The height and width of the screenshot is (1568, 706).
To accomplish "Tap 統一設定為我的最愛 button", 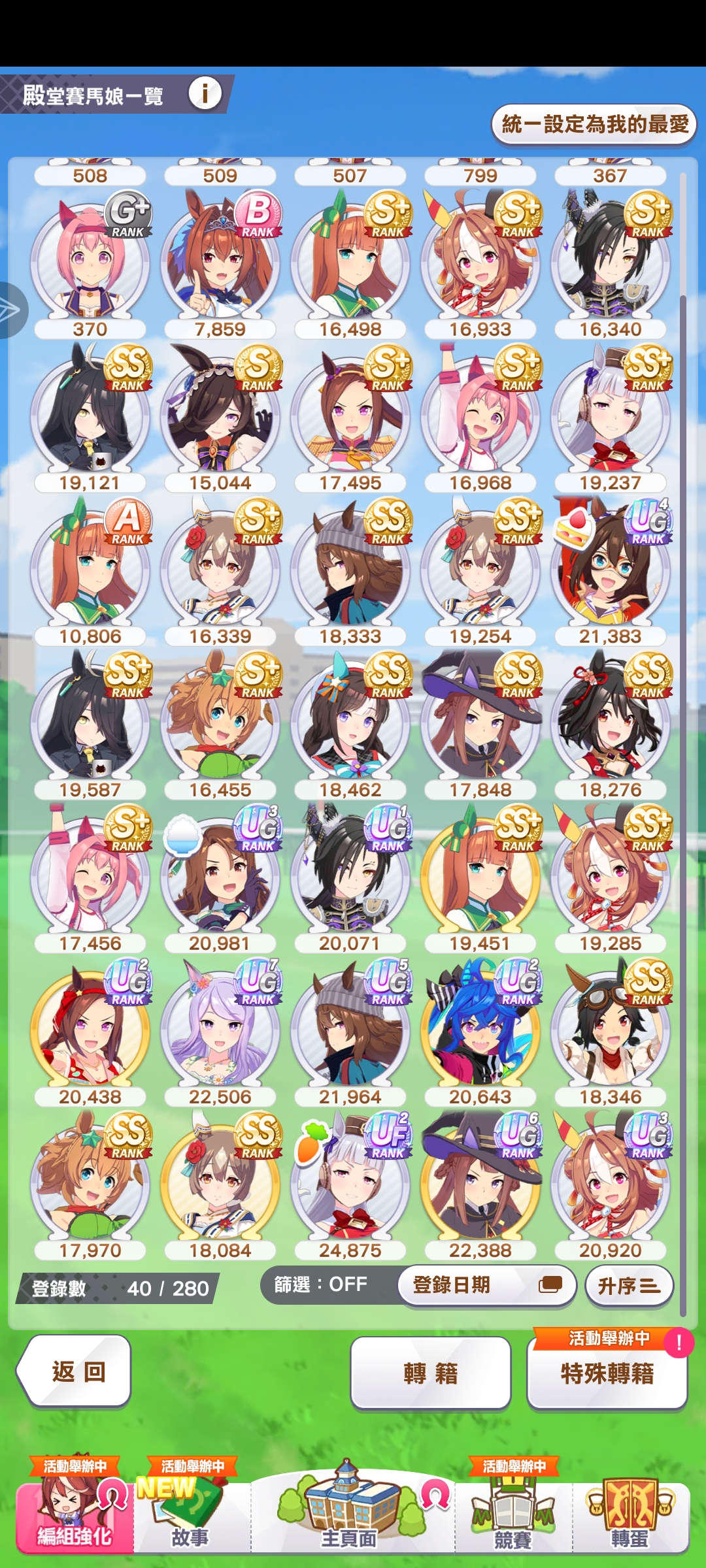I will pos(594,124).
